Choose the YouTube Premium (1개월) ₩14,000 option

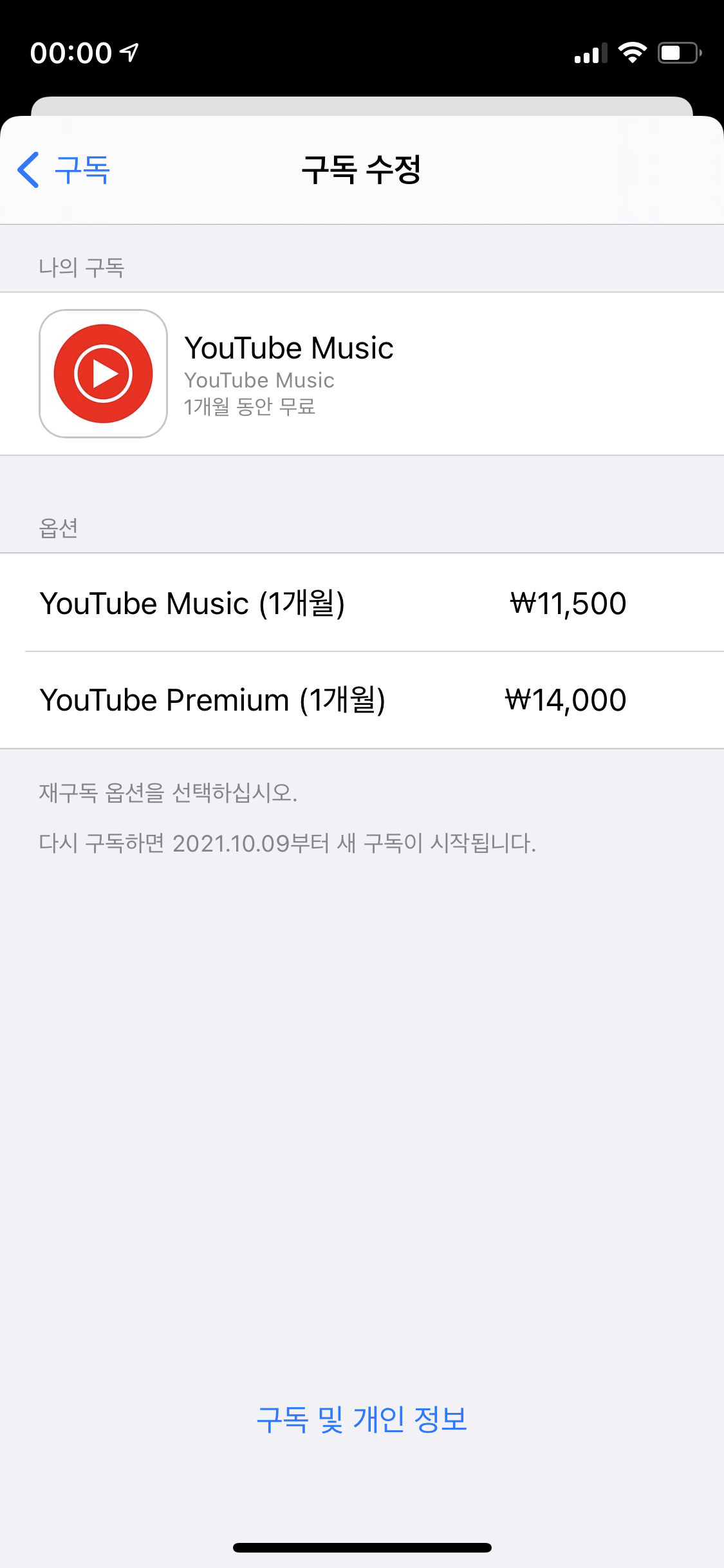[x=362, y=700]
